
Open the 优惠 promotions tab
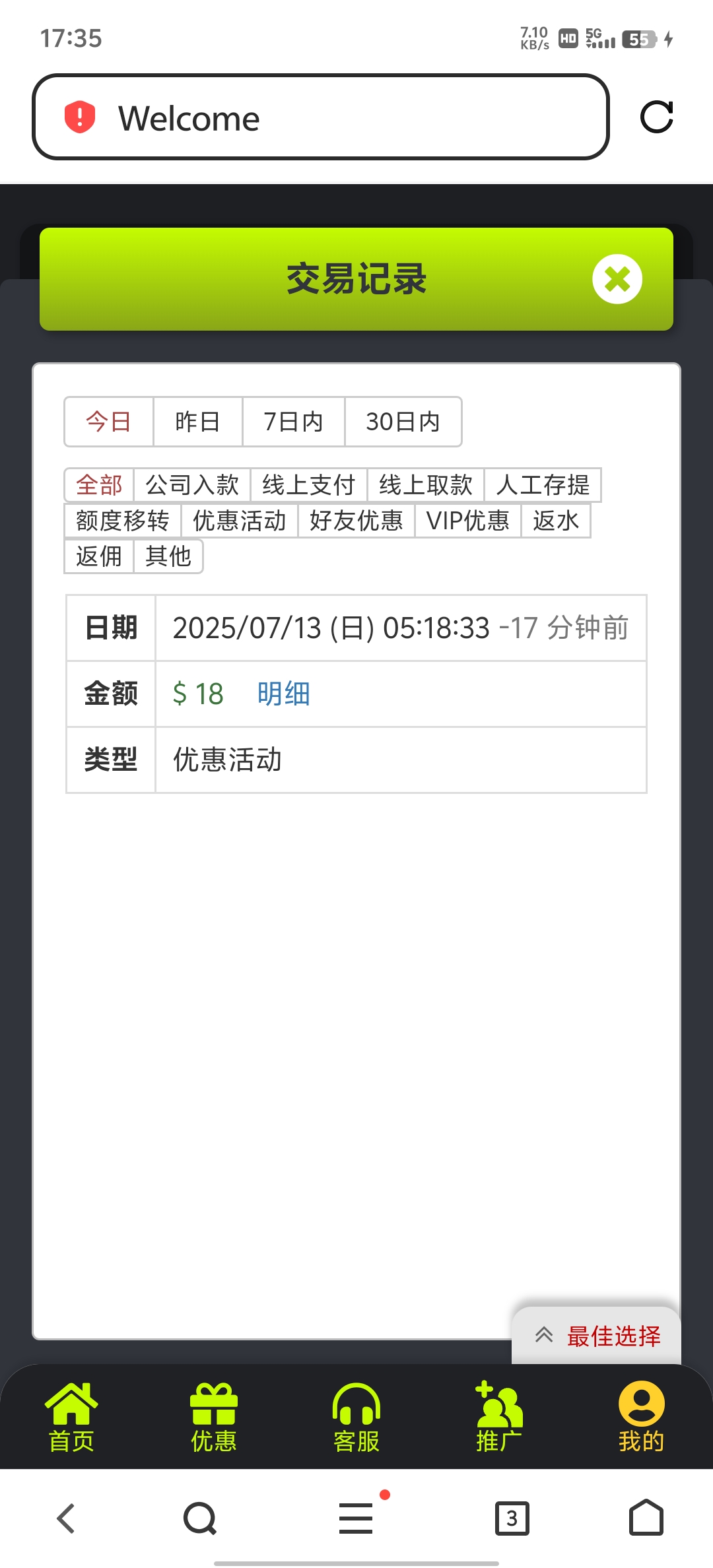pyautogui.click(x=214, y=1418)
